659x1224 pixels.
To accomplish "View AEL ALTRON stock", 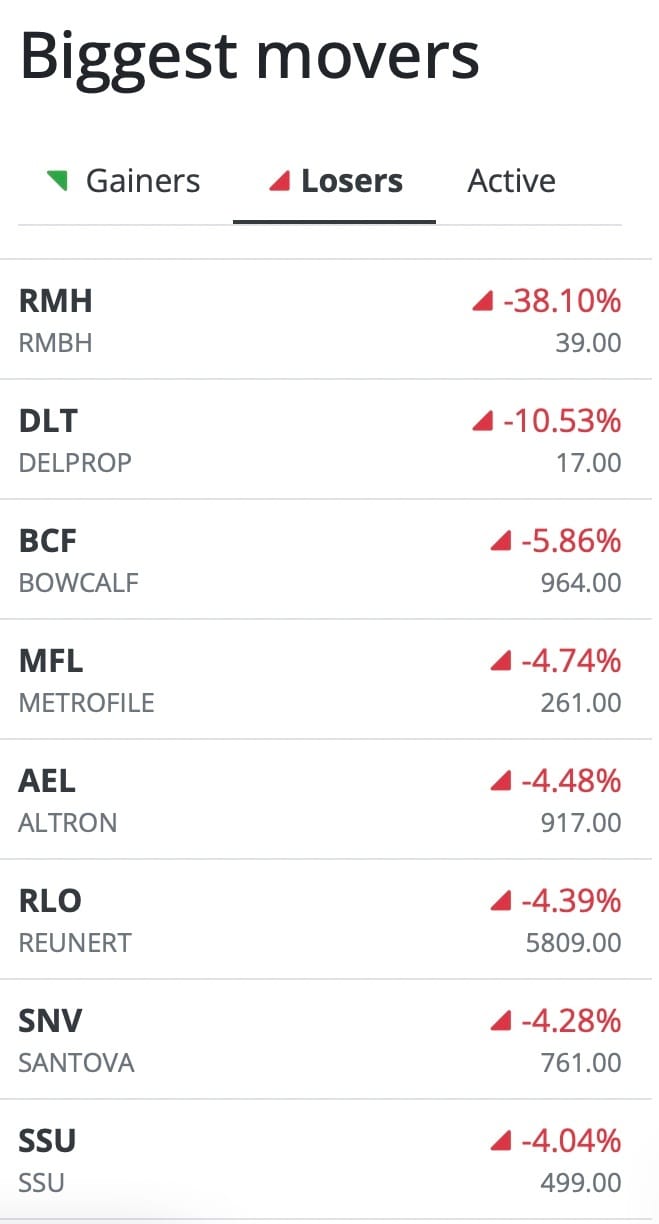I will coord(320,800).
